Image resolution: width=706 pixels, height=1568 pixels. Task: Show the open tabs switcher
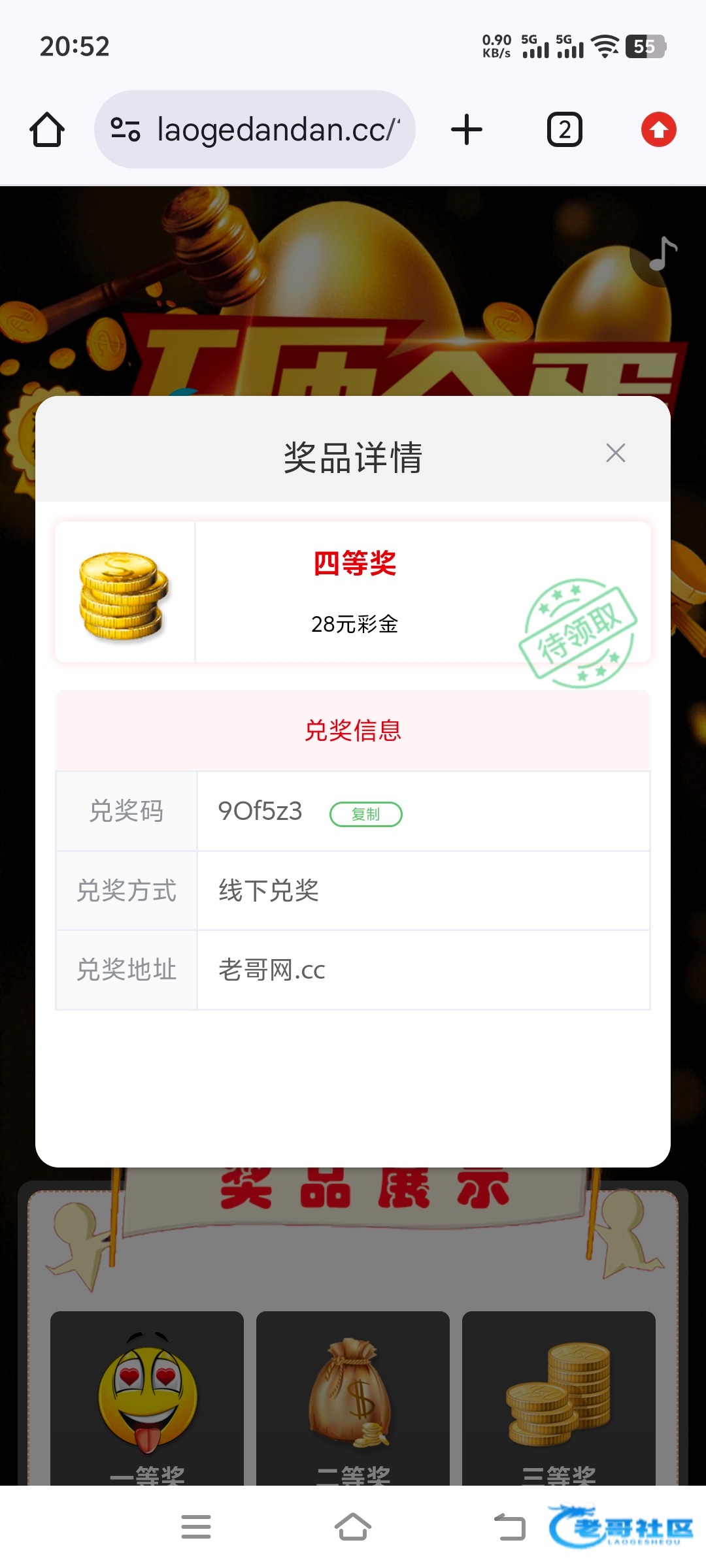(564, 129)
